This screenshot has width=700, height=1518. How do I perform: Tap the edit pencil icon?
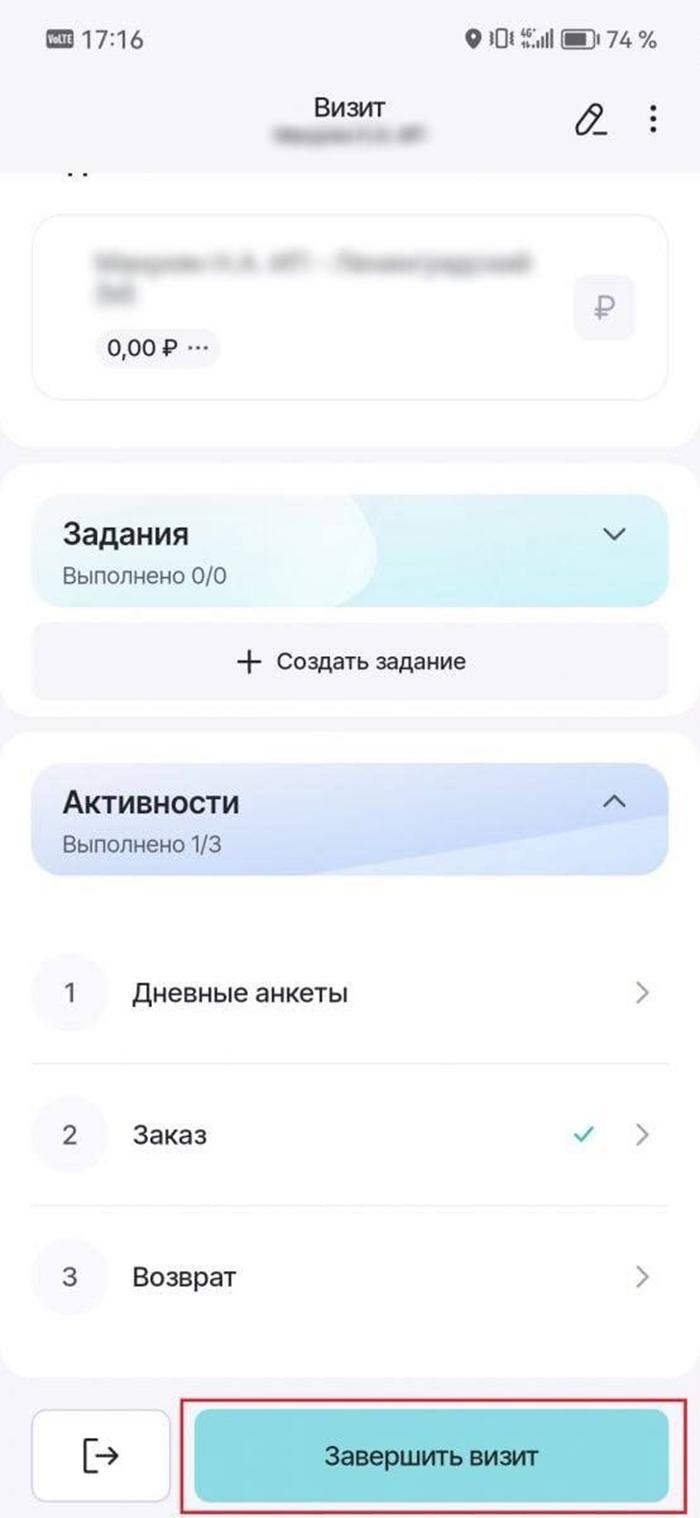(x=590, y=120)
